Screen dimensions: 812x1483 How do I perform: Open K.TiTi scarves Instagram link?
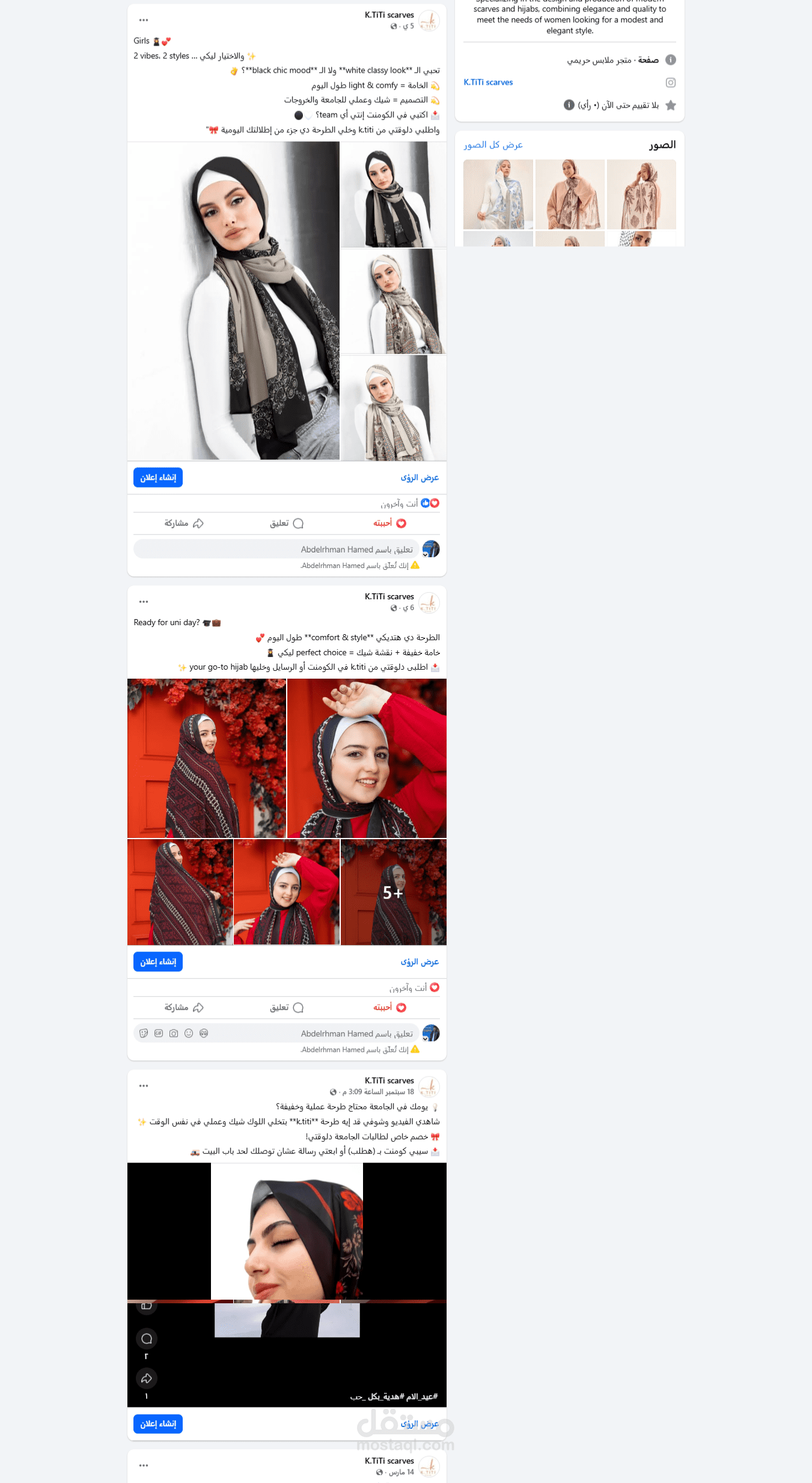coord(488,82)
